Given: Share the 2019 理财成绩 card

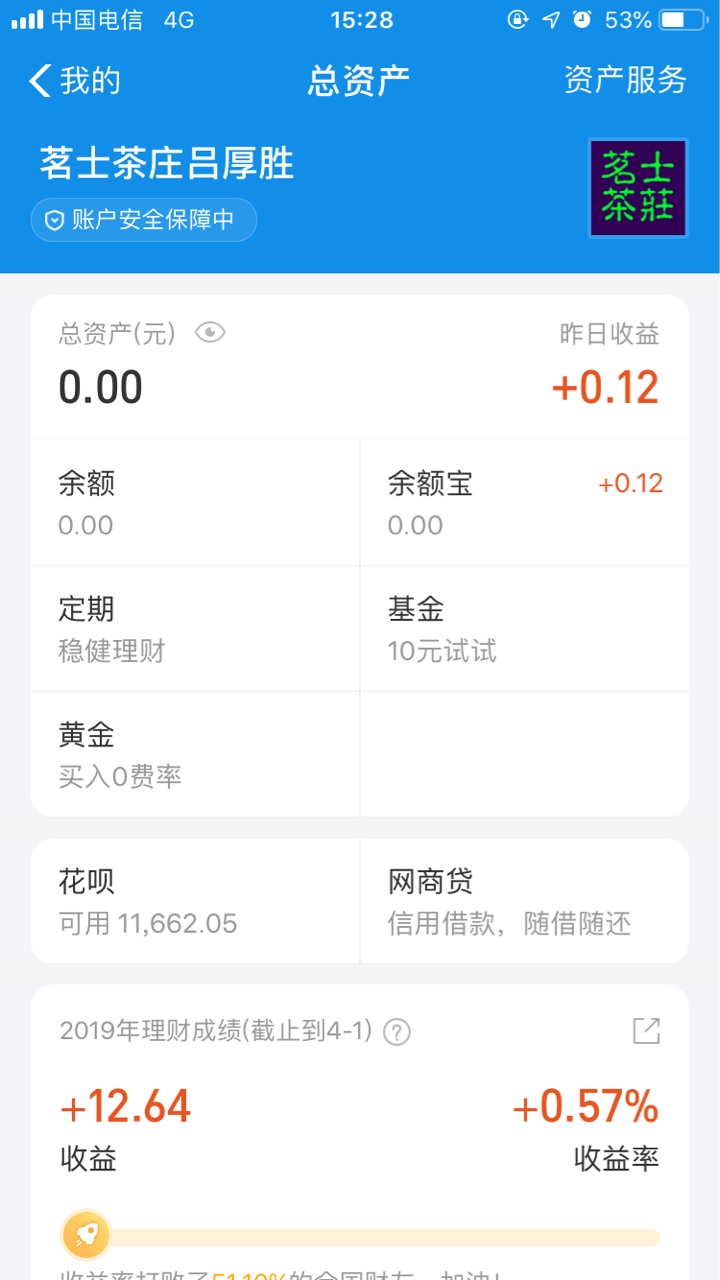Looking at the screenshot, I should (x=646, y=1031).
